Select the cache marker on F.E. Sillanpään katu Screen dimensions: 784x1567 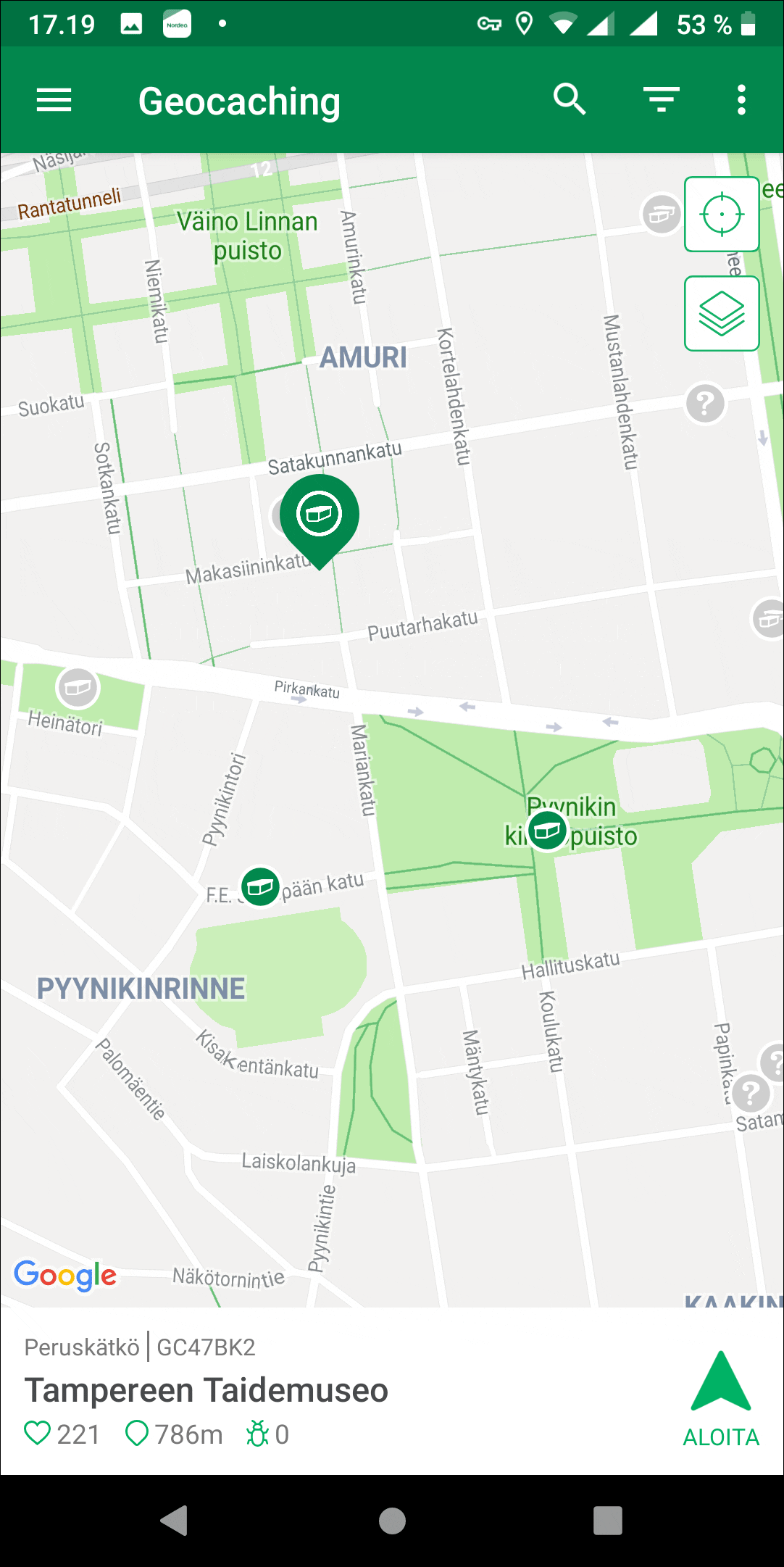260,886
